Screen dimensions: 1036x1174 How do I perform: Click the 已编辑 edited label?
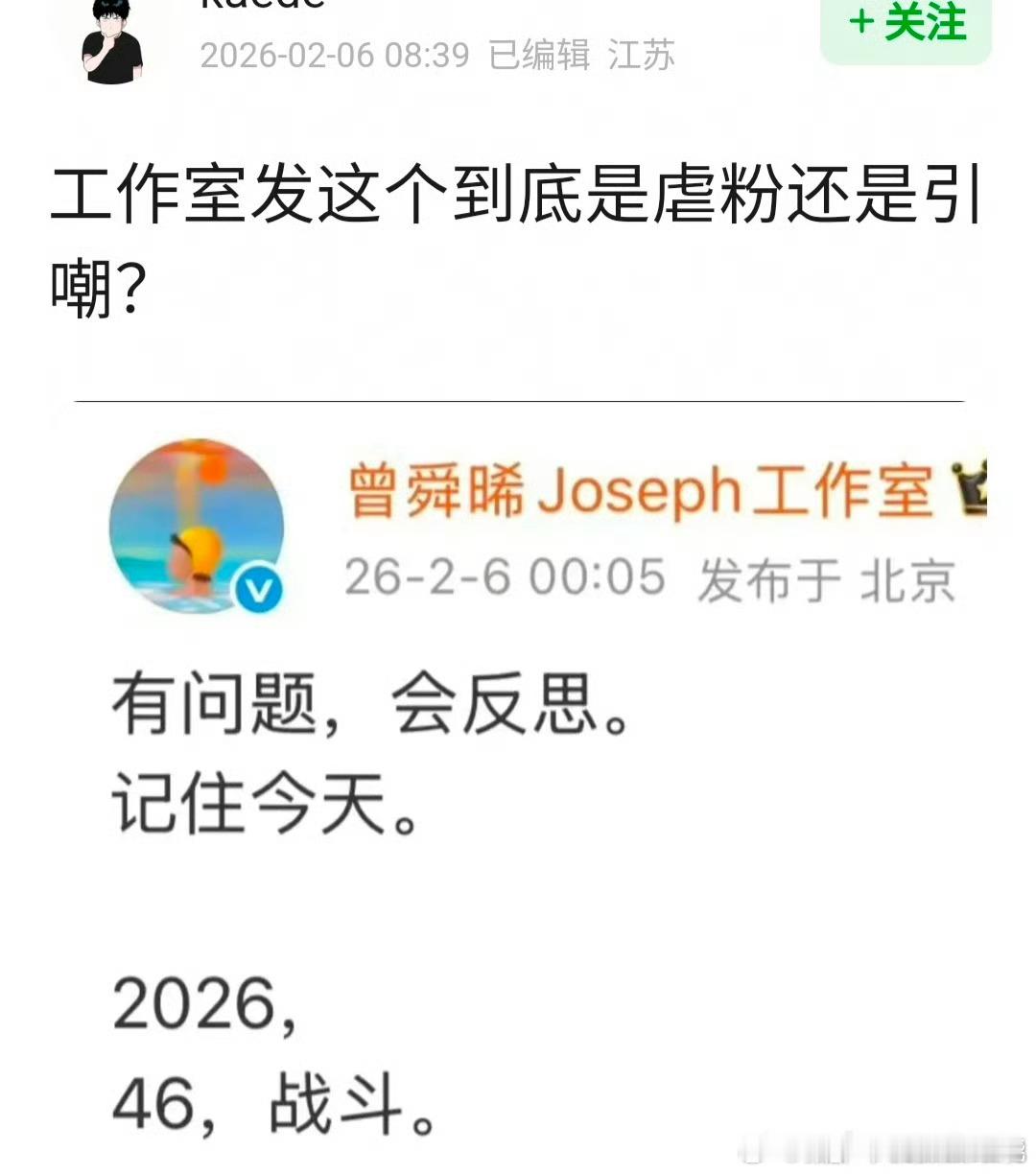point(539,56)
